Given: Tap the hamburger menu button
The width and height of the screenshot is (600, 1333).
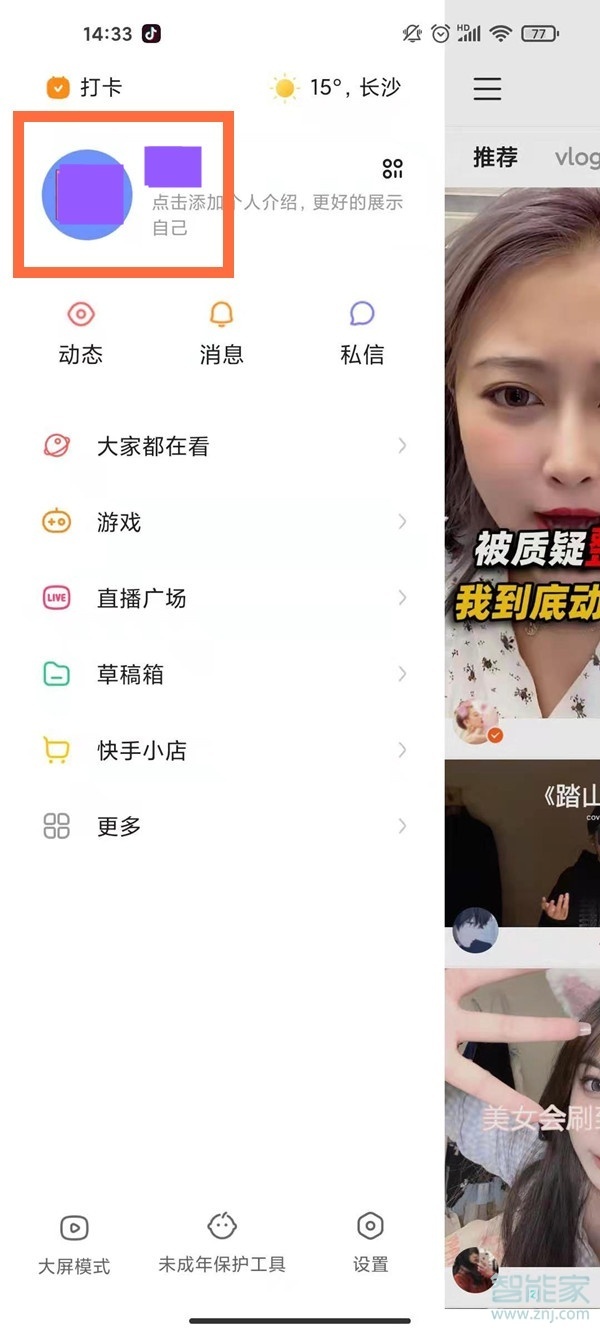Looking at the screenshot, I should (x=487, y=89).
